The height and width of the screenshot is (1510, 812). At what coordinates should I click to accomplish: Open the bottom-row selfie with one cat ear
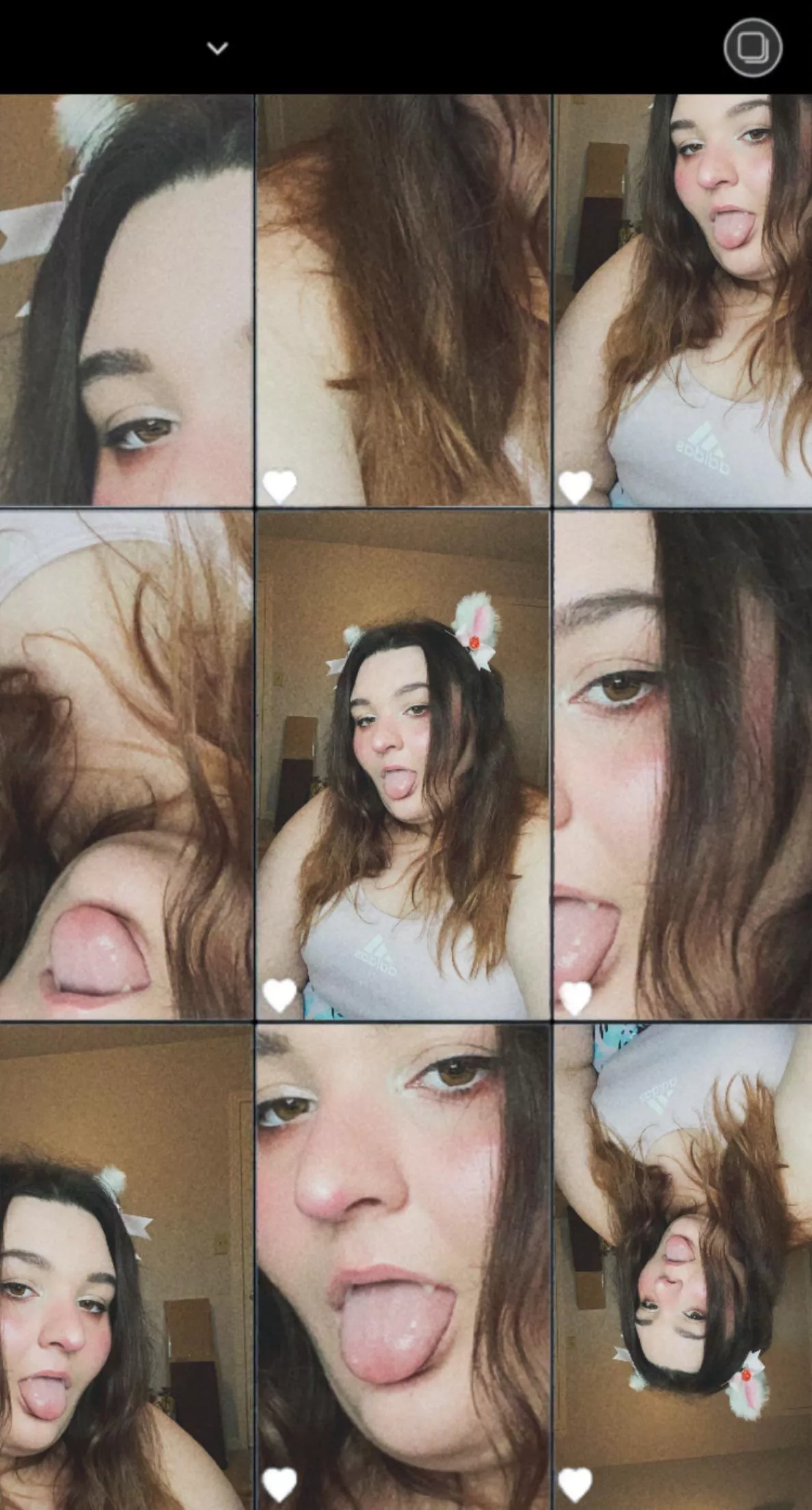tap(126, 1265)
